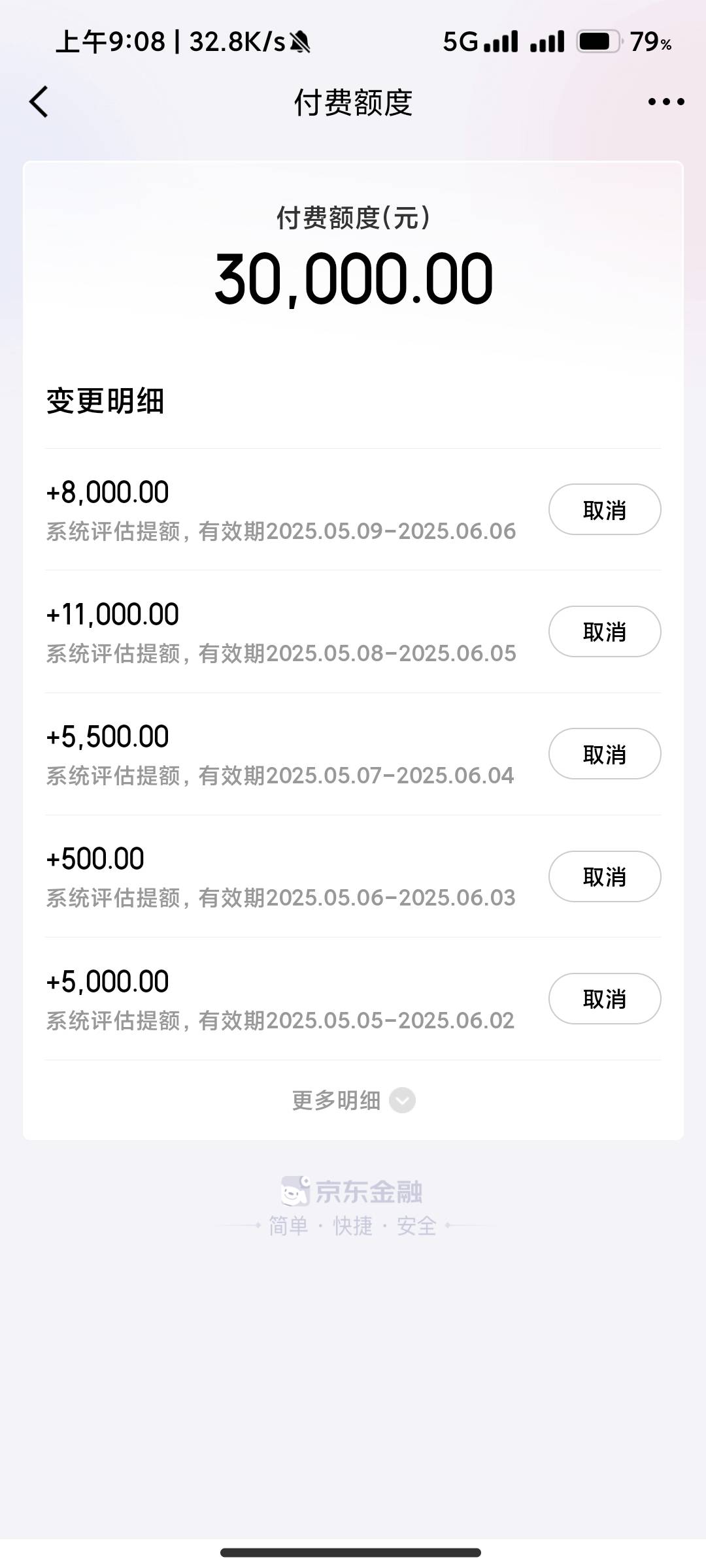Cancel the +8,000.00 limit increase

coord(605,510)
